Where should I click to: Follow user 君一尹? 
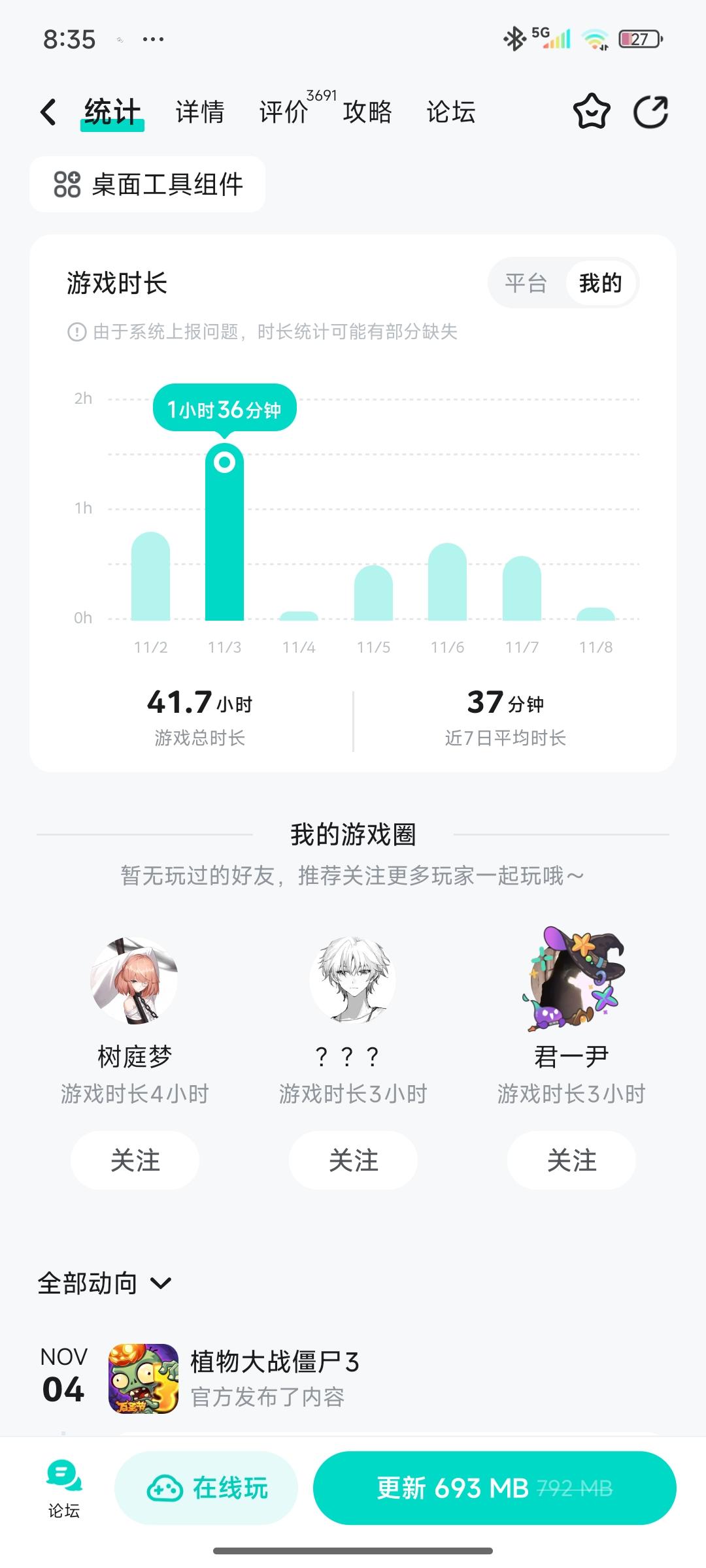coord(571,1160)
